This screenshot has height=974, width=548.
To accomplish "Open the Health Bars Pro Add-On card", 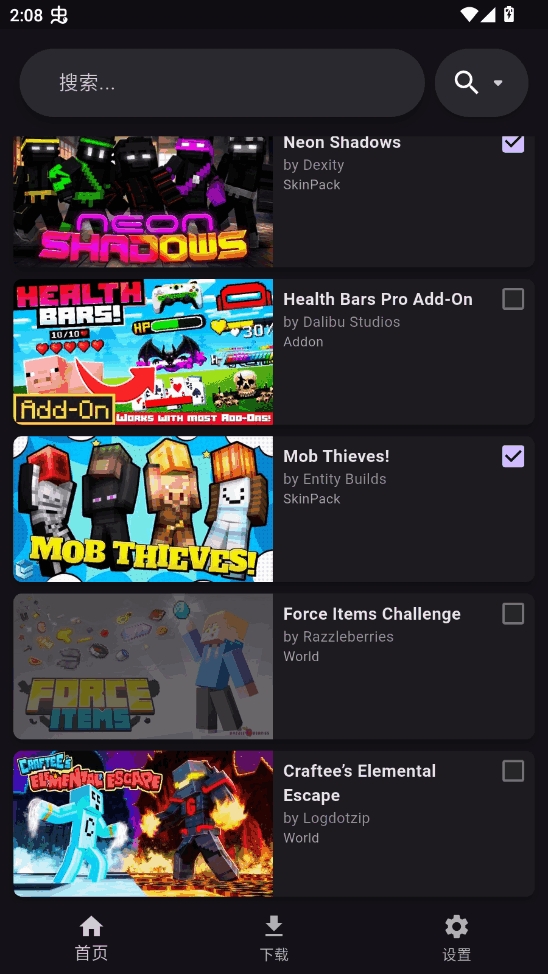I will tap(274, 352).
